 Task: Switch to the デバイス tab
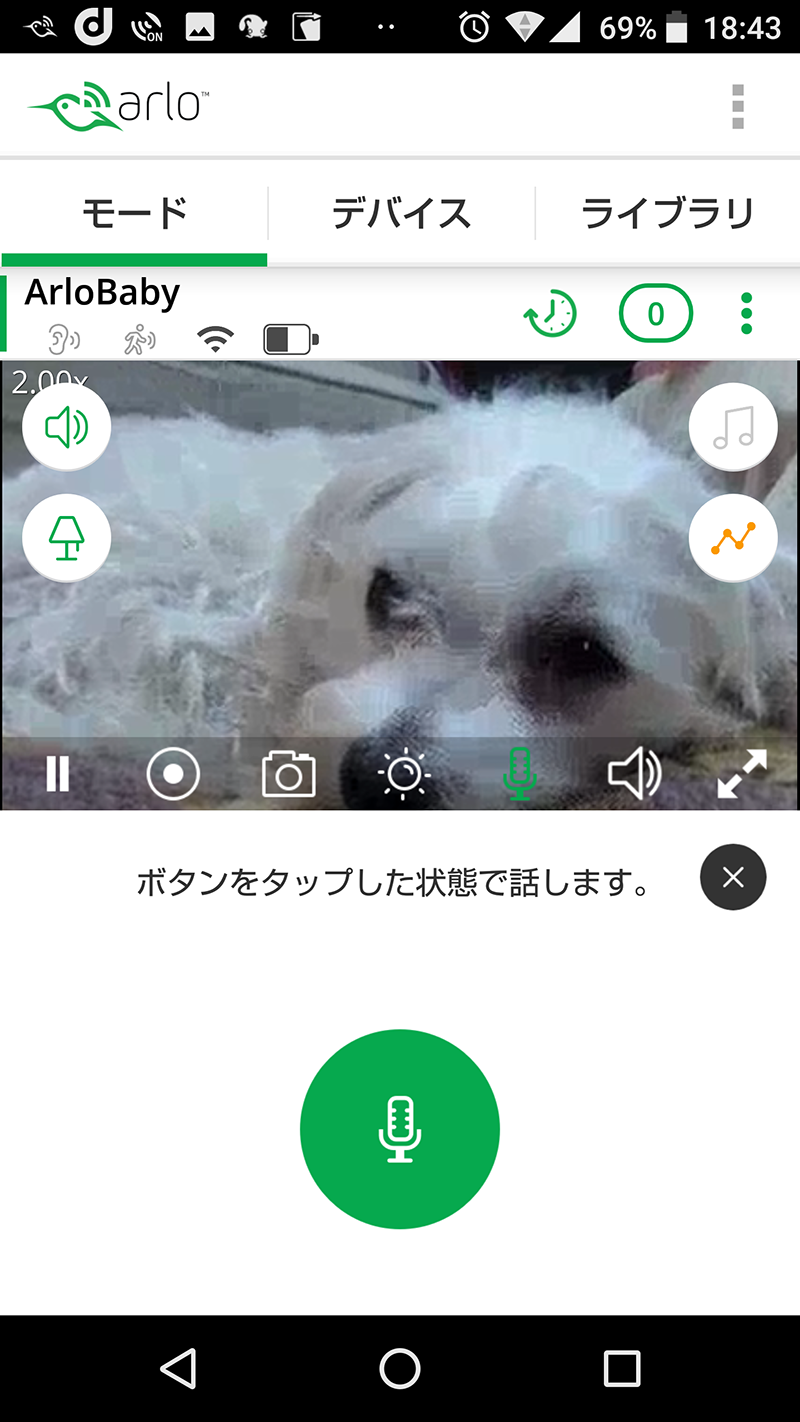point(401,213)
